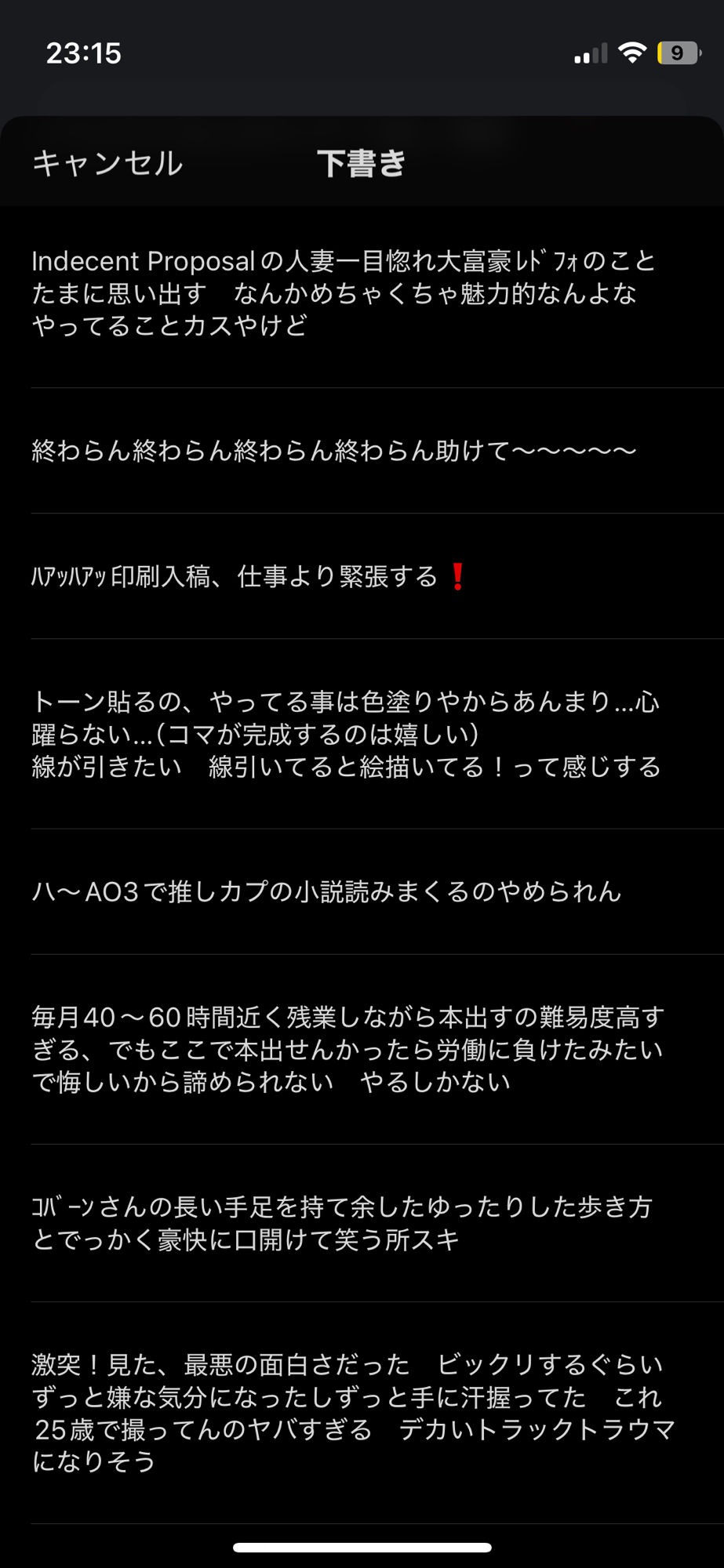Screen dimensions: 724x1568
Task: Open the 激突！見た draft
Action: tap(353, 1413)
